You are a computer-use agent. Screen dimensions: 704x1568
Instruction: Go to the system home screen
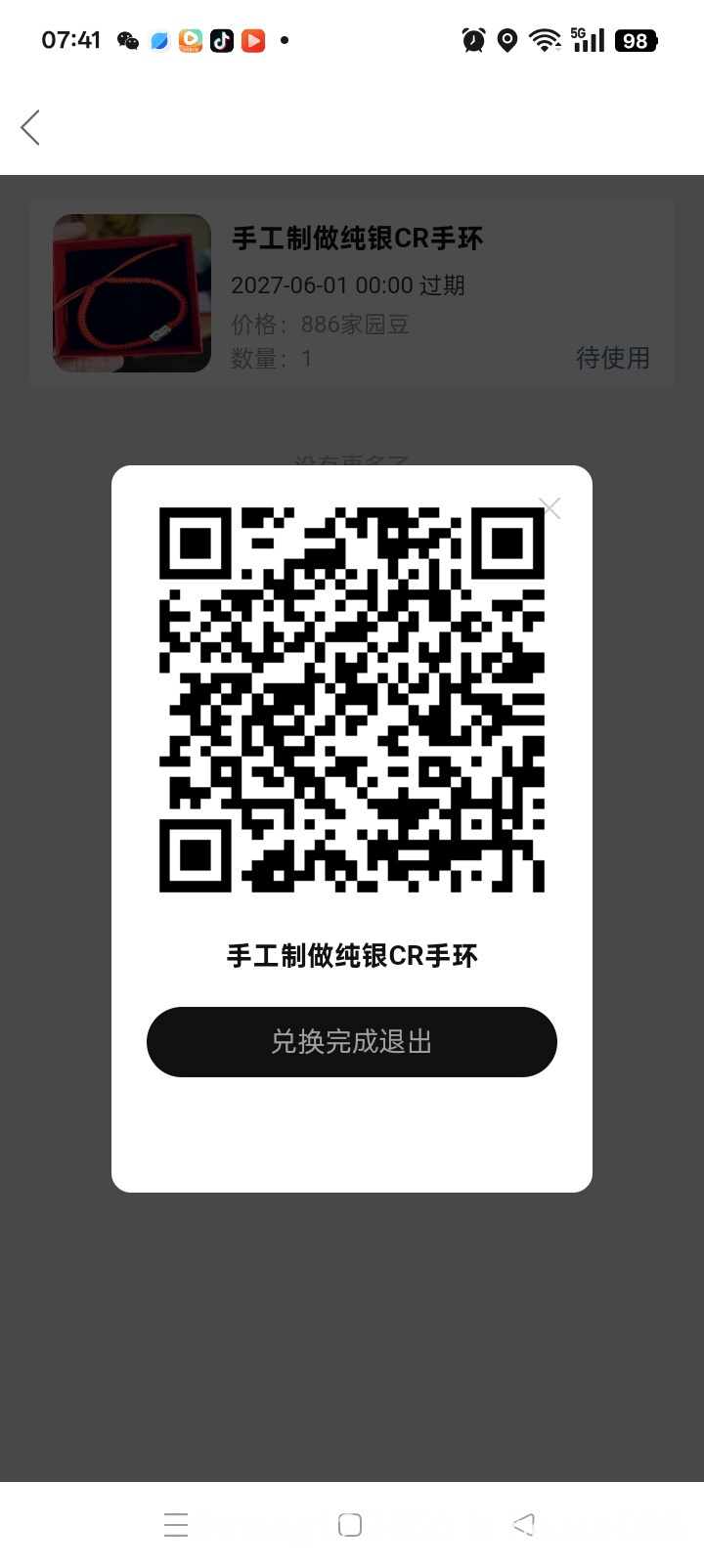pyautogui.click(x=350, y=1525)
